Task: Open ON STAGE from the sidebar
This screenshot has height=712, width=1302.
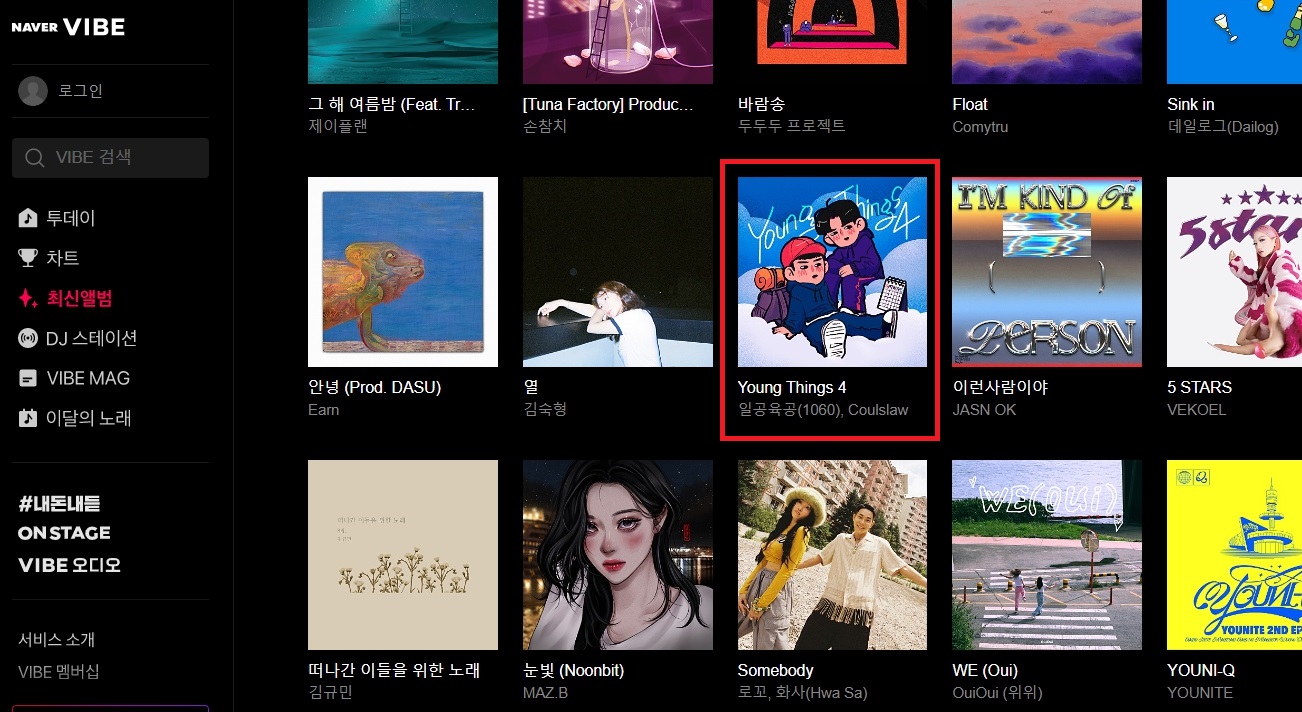Action: click(64, 533)
